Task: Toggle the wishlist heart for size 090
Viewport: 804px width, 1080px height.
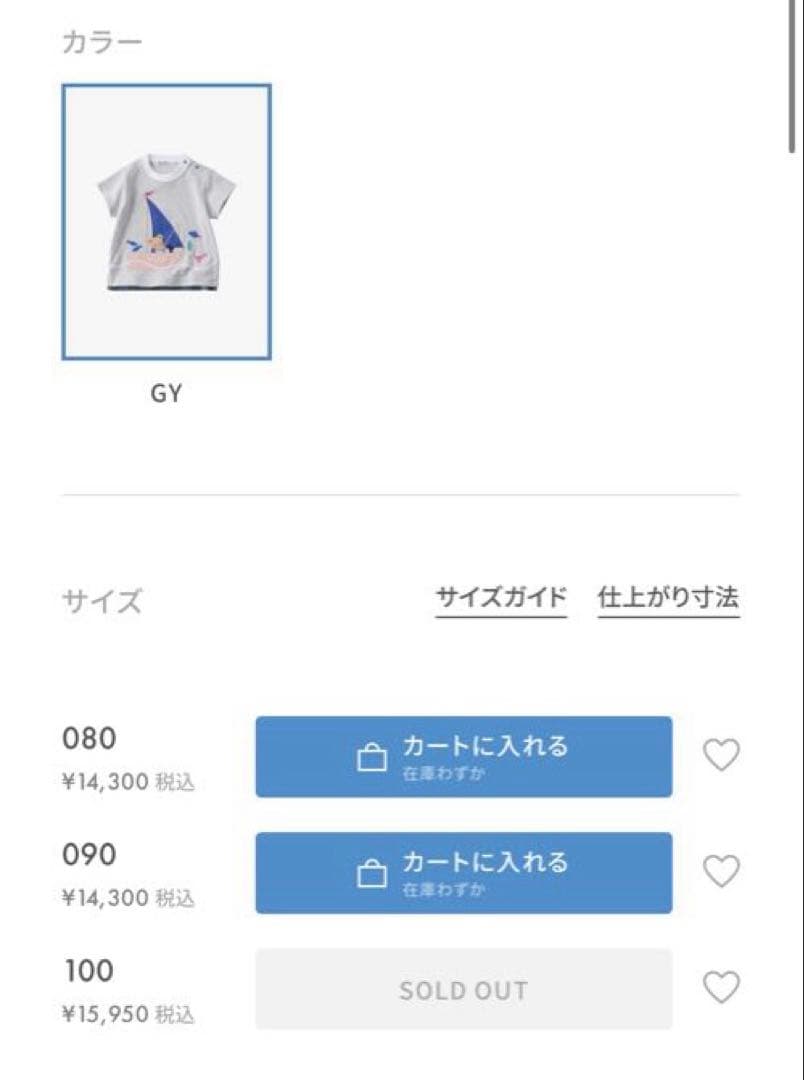Action: (720, 872)
